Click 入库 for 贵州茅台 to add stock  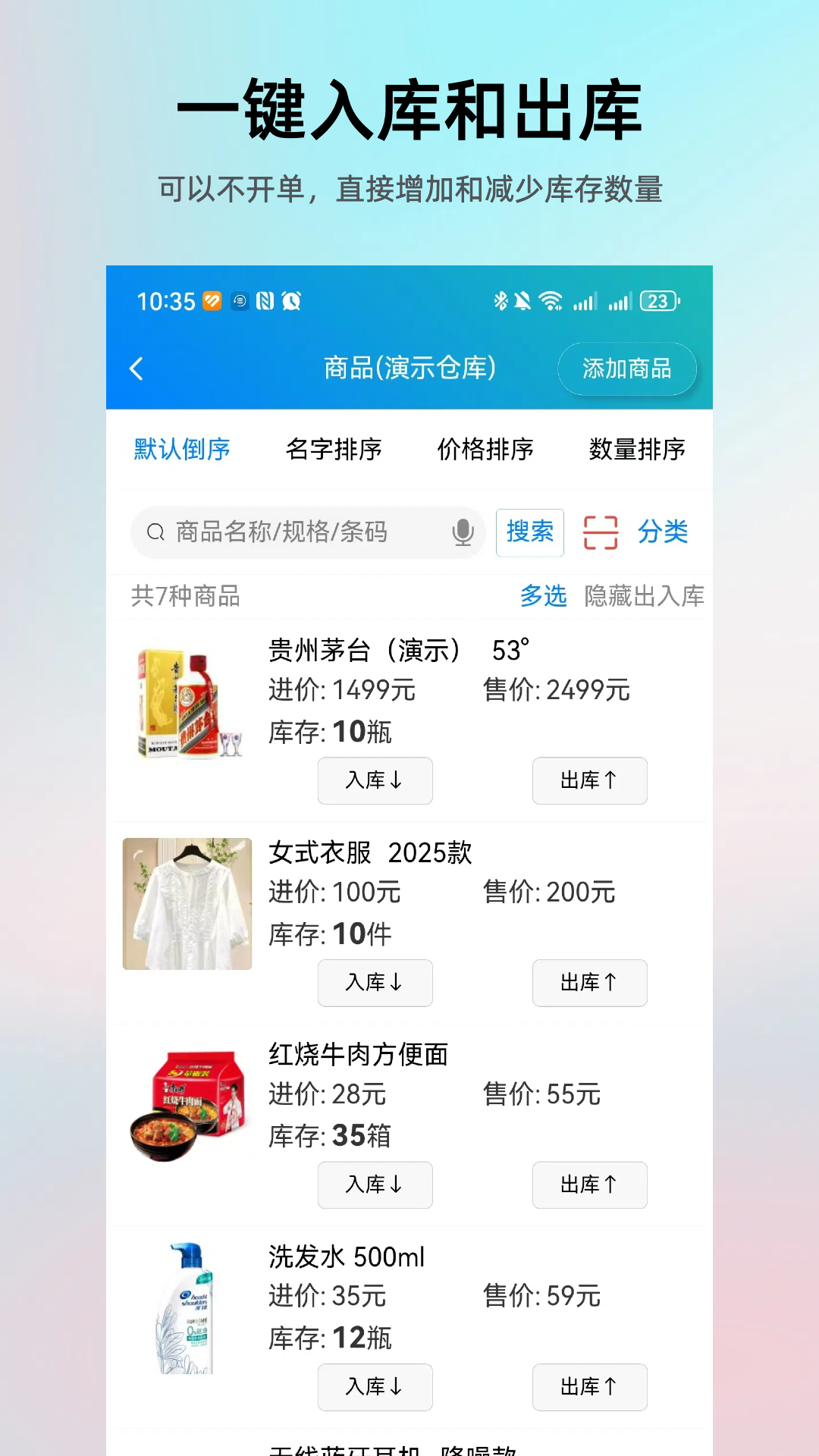point(375,780)
